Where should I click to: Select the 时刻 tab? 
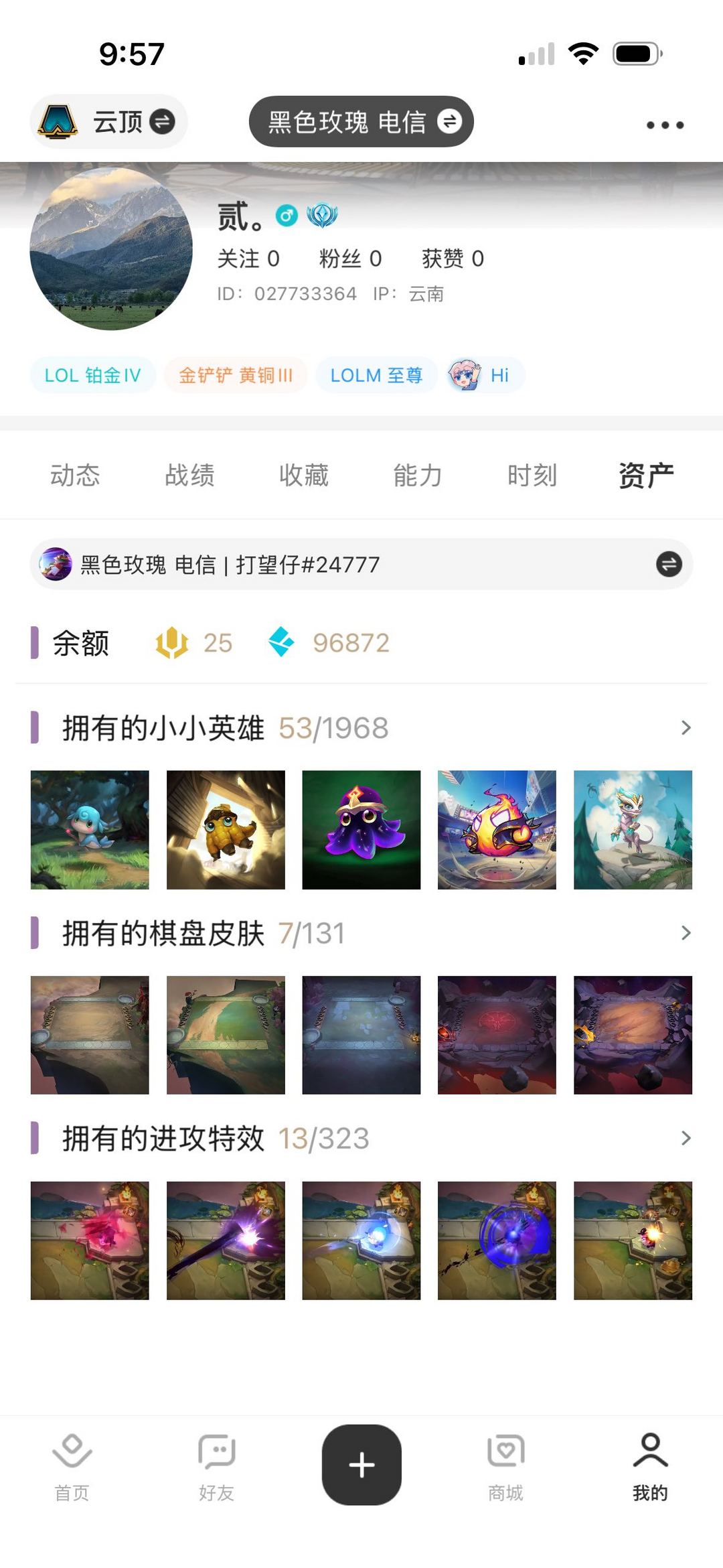[532, 476]
